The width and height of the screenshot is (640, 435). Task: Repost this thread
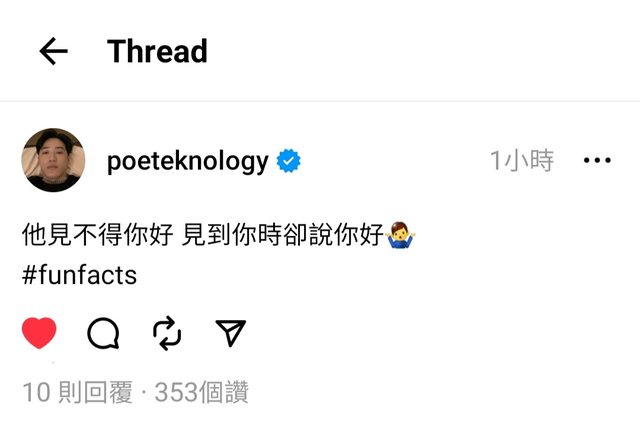coord(167,333)
